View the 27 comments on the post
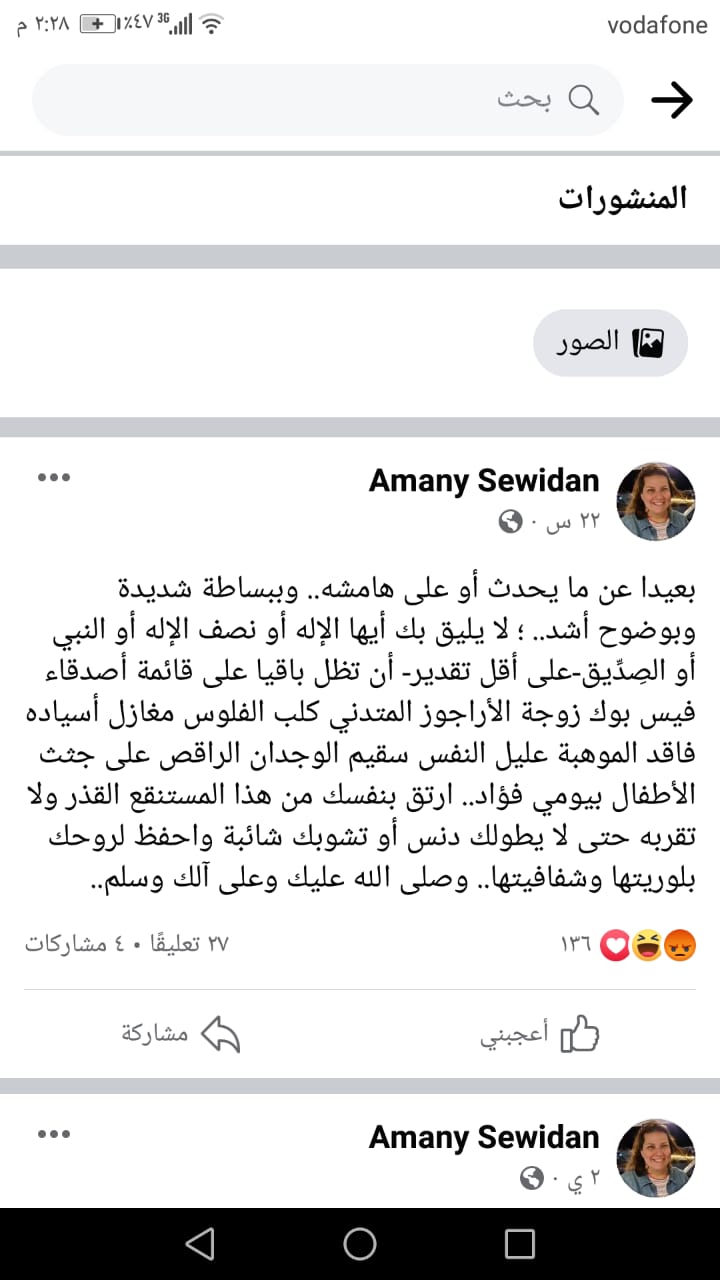Image resolution: width=720 pixels, height=1280 pixels. [x=189, y=943]
